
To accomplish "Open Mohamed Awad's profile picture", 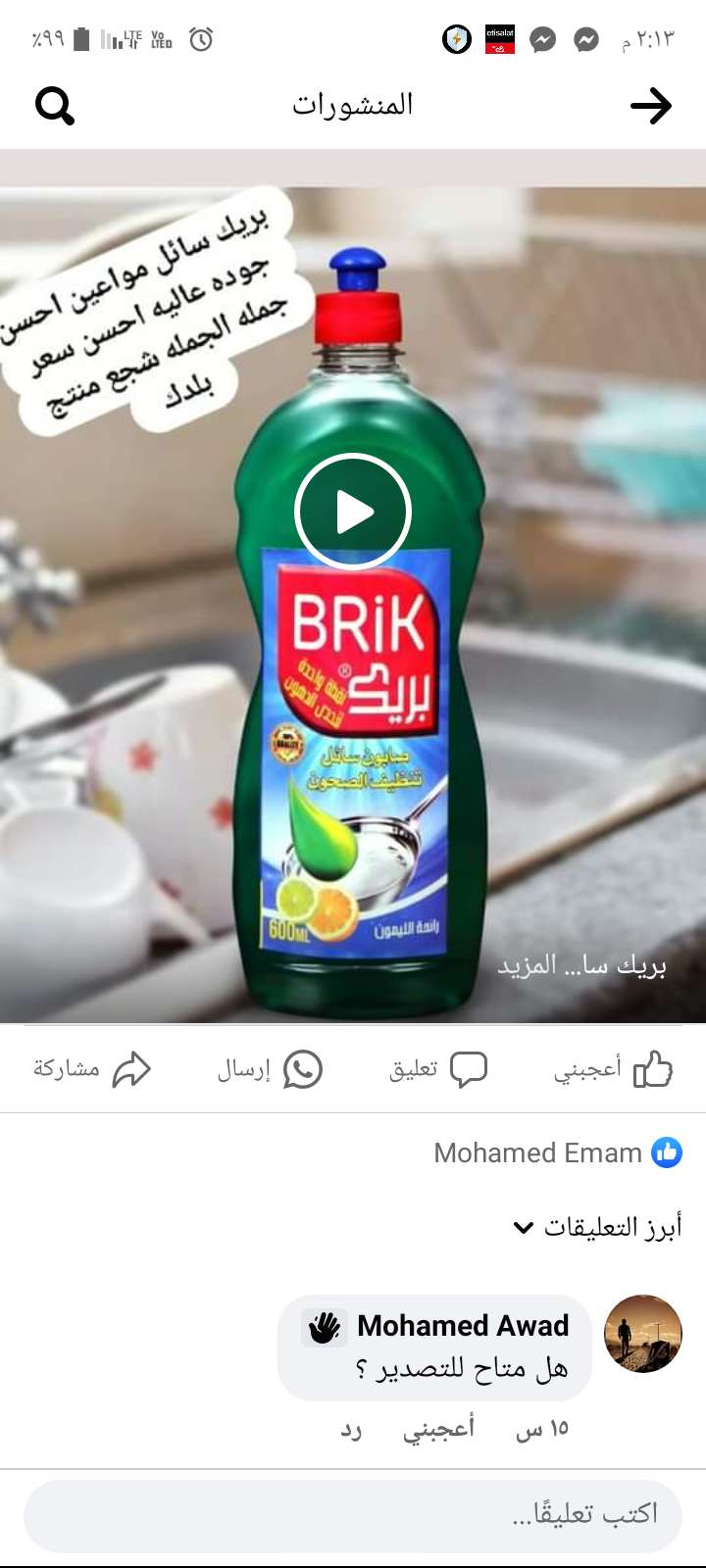I will click(x=643, y=1334).
